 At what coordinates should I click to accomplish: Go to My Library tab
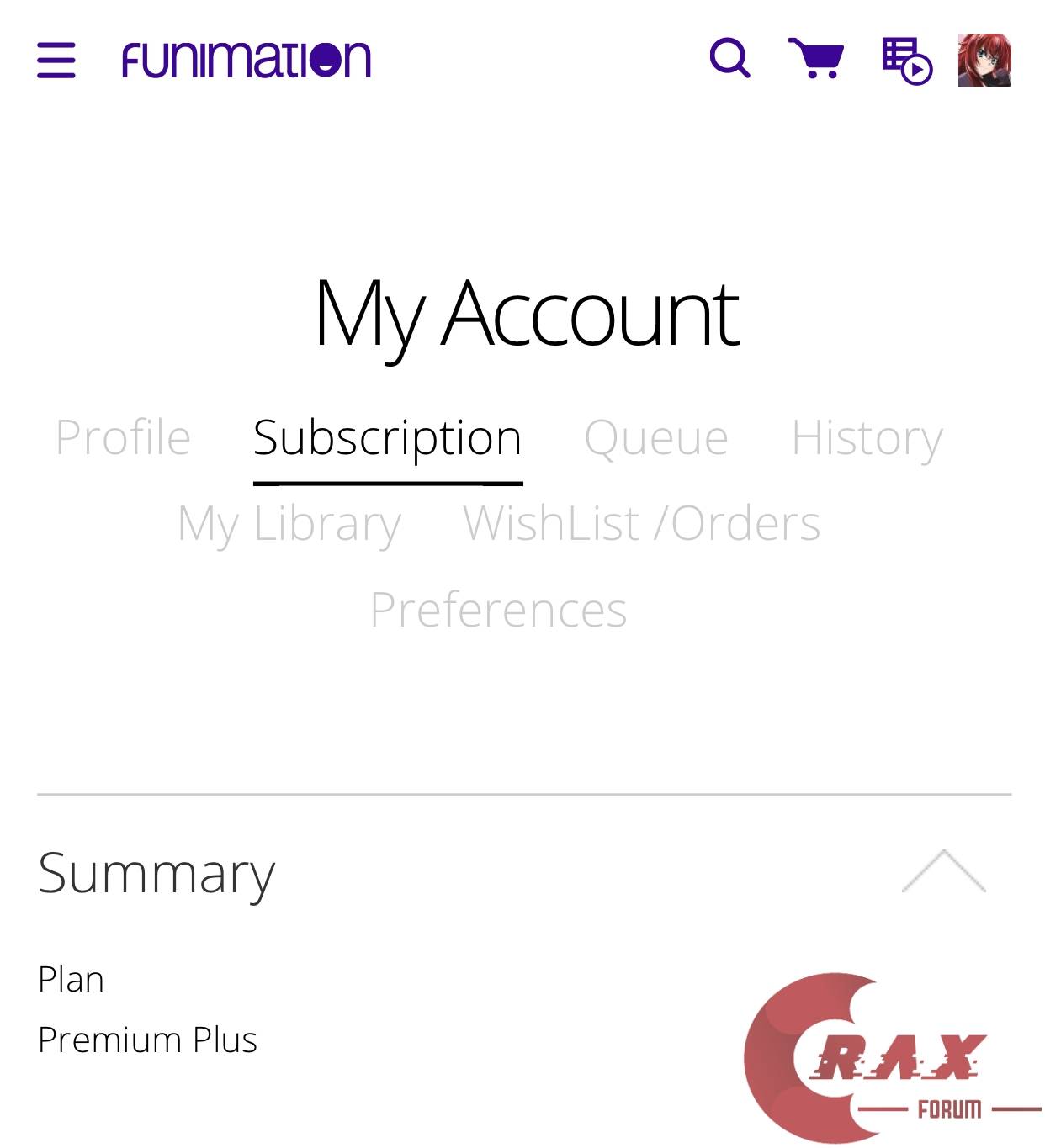click(x=289, y=524)
